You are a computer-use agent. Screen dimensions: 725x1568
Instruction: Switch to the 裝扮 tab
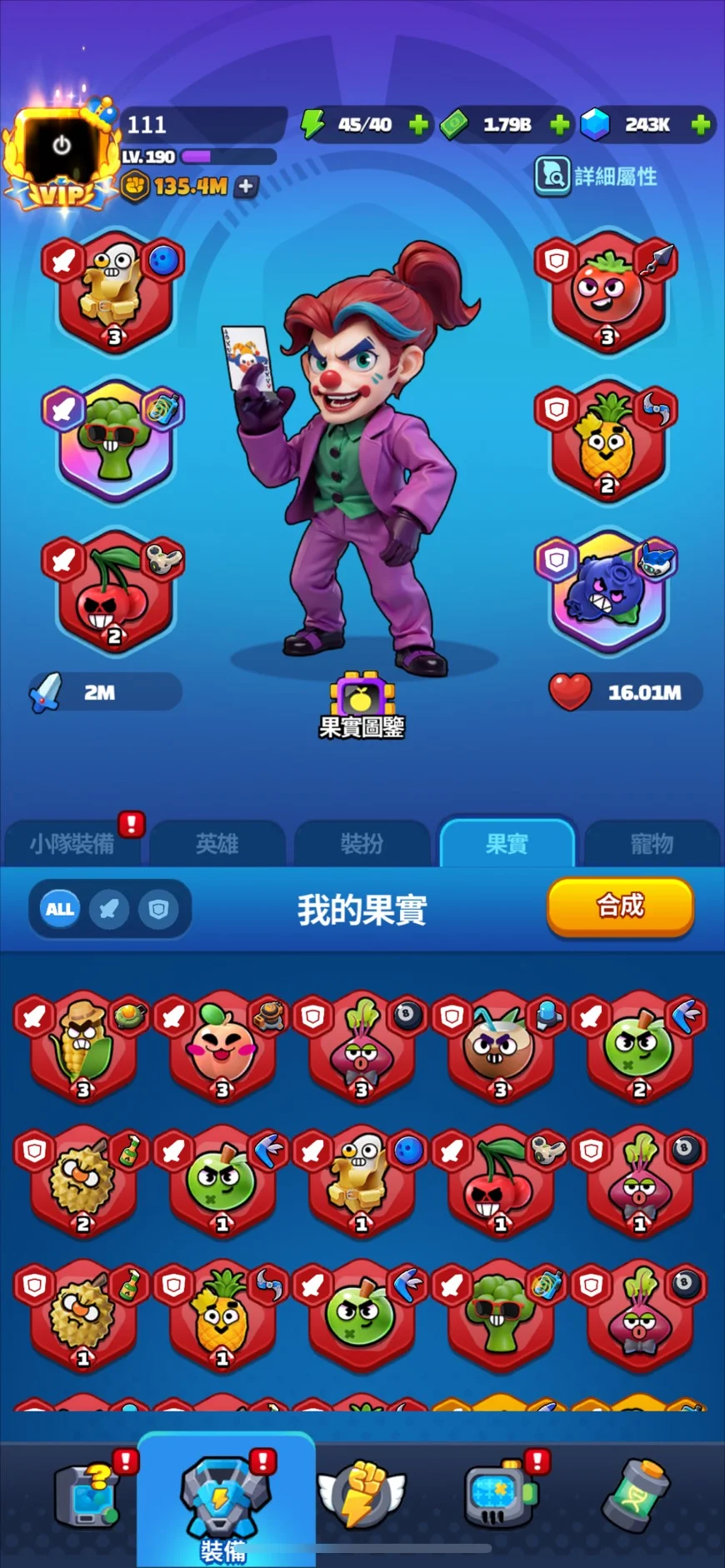(x=362, y=843)
